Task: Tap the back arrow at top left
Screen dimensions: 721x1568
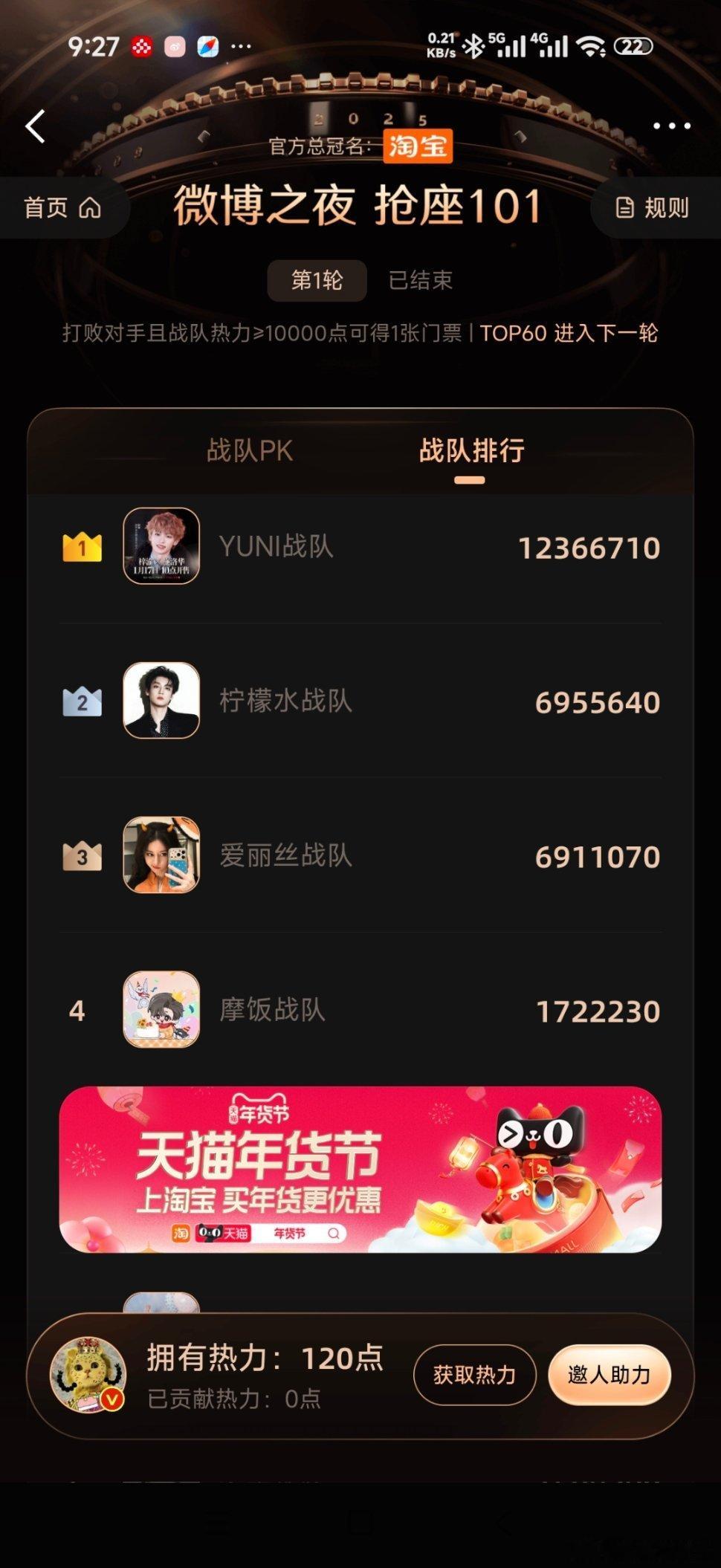Action: click(x=35, y=126)
